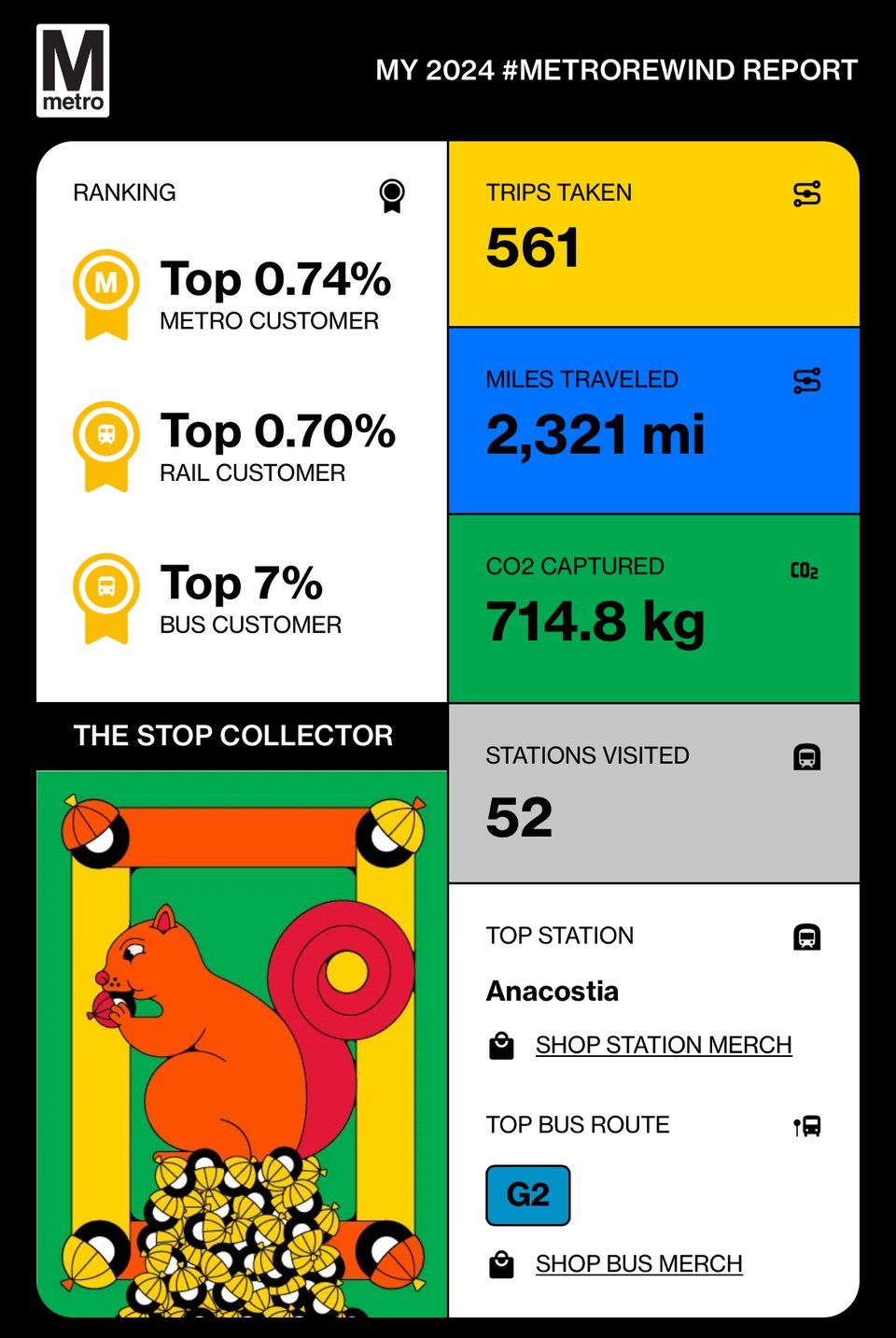Image resolution: width=896 pixels, height=1338 pixels.
Task: Open the Shop Station Merch link
Action: click(663, 1045)
